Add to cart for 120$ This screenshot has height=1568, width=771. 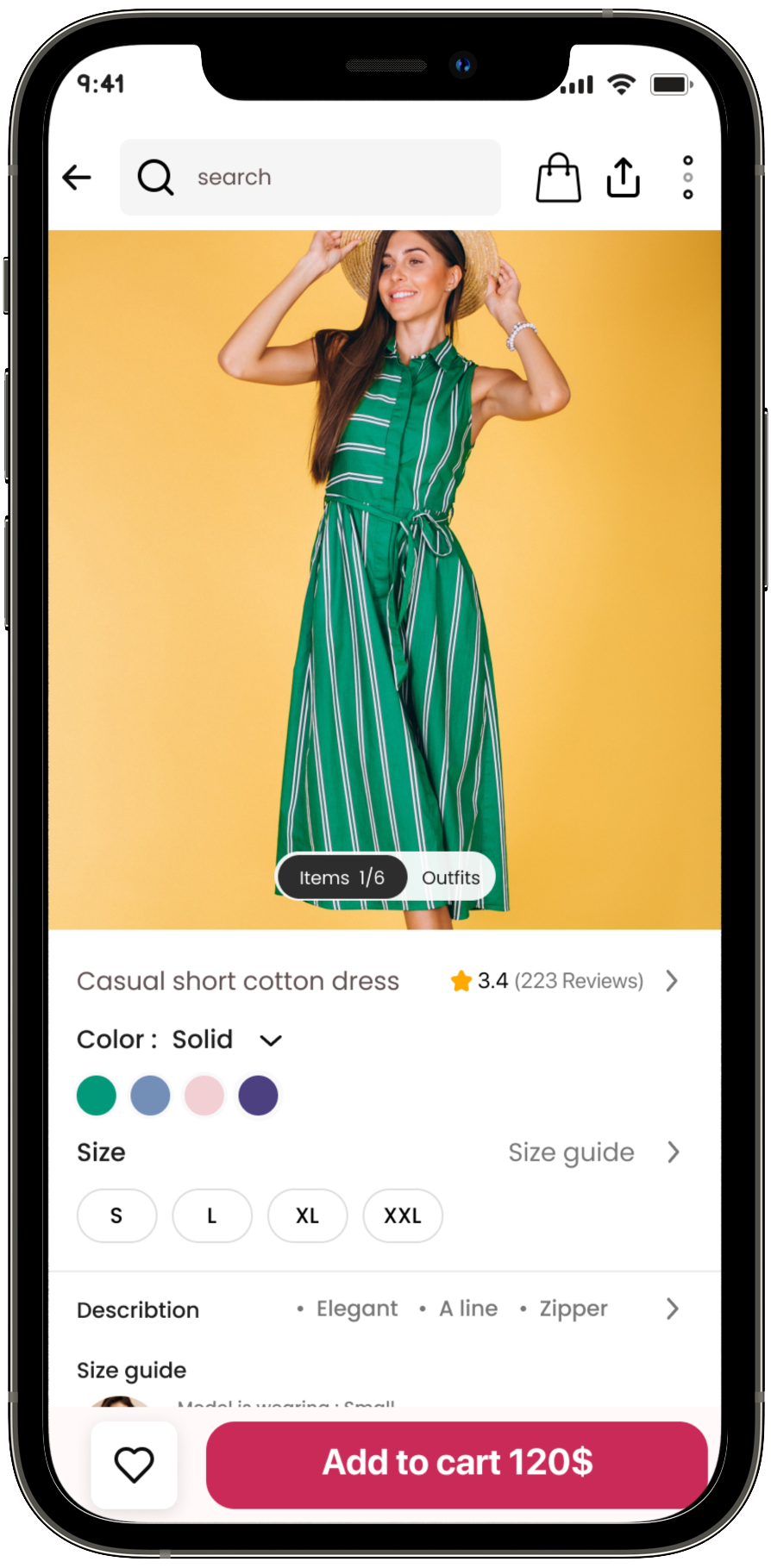(457, 1464)
